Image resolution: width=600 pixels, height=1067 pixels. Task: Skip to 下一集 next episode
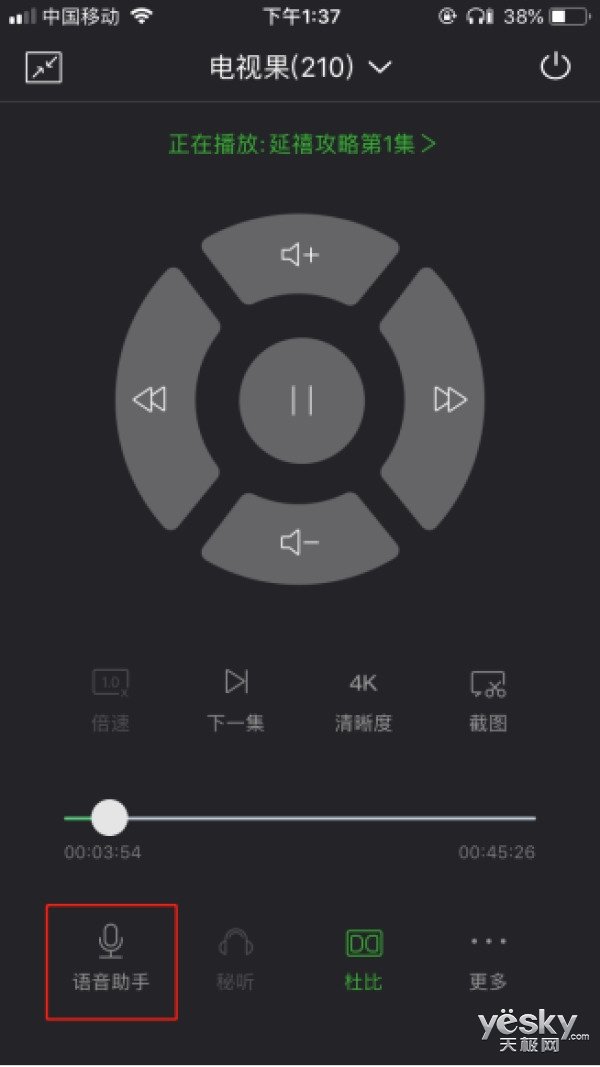click(236, 701)
